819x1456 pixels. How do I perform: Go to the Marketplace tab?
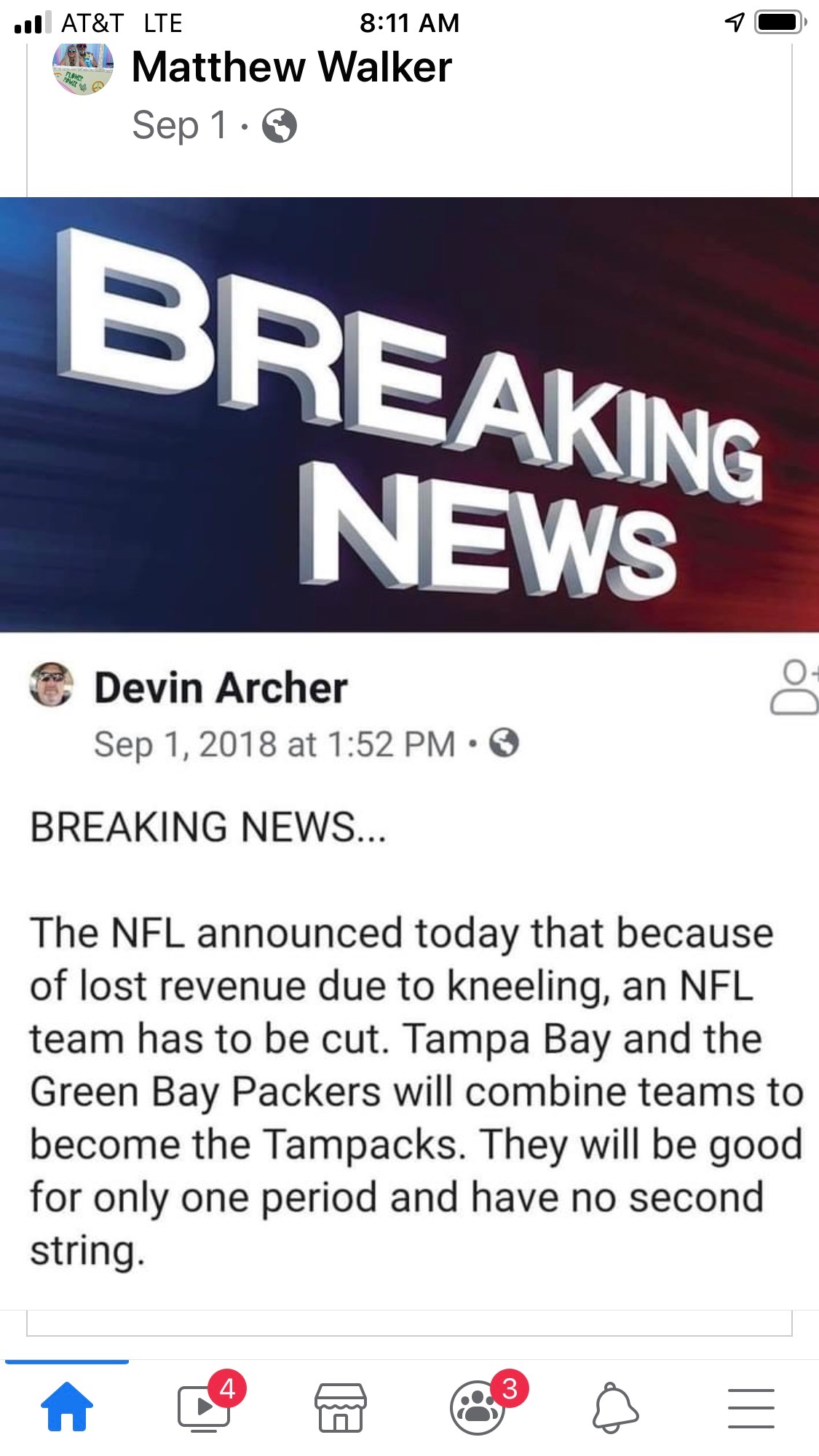point(340,1407)
